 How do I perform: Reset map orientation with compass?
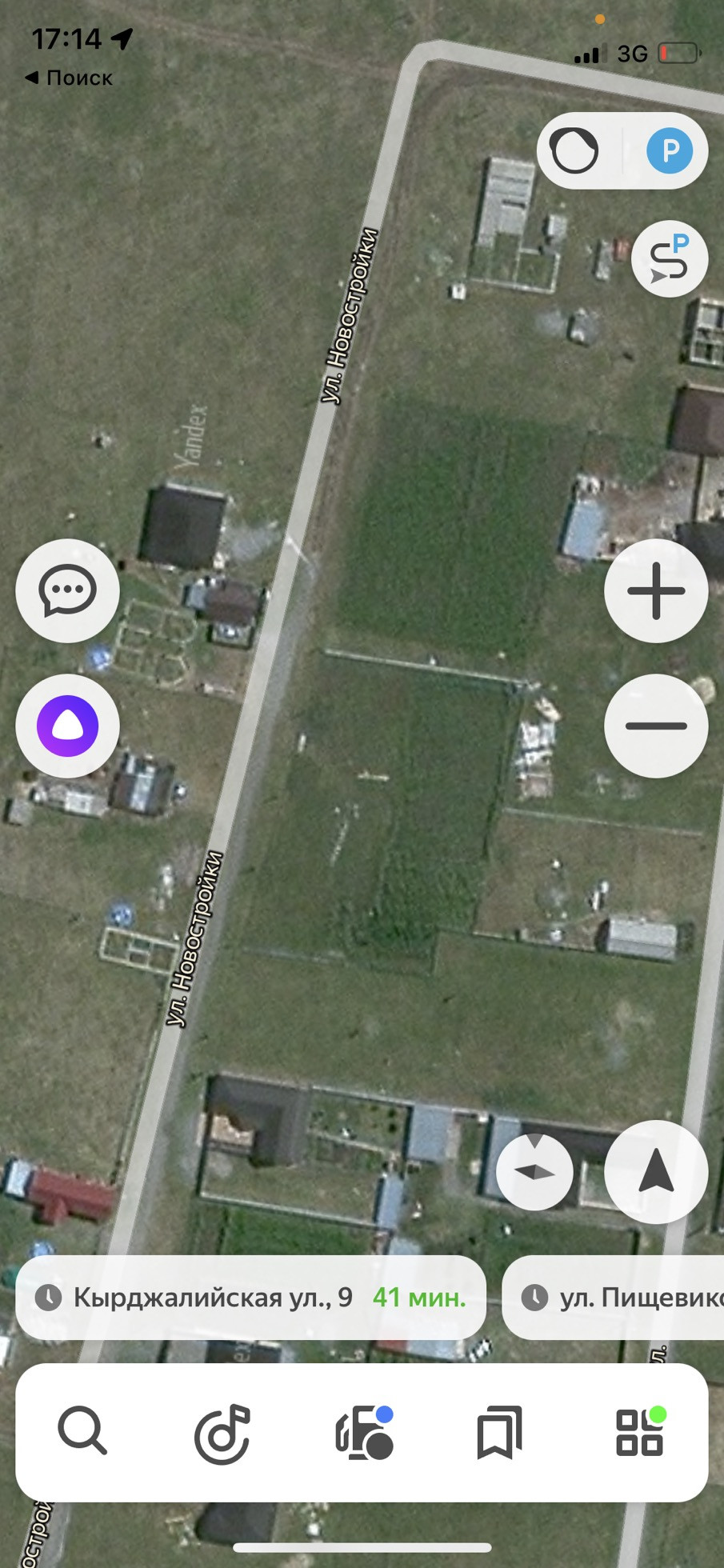coord(534,1171)
